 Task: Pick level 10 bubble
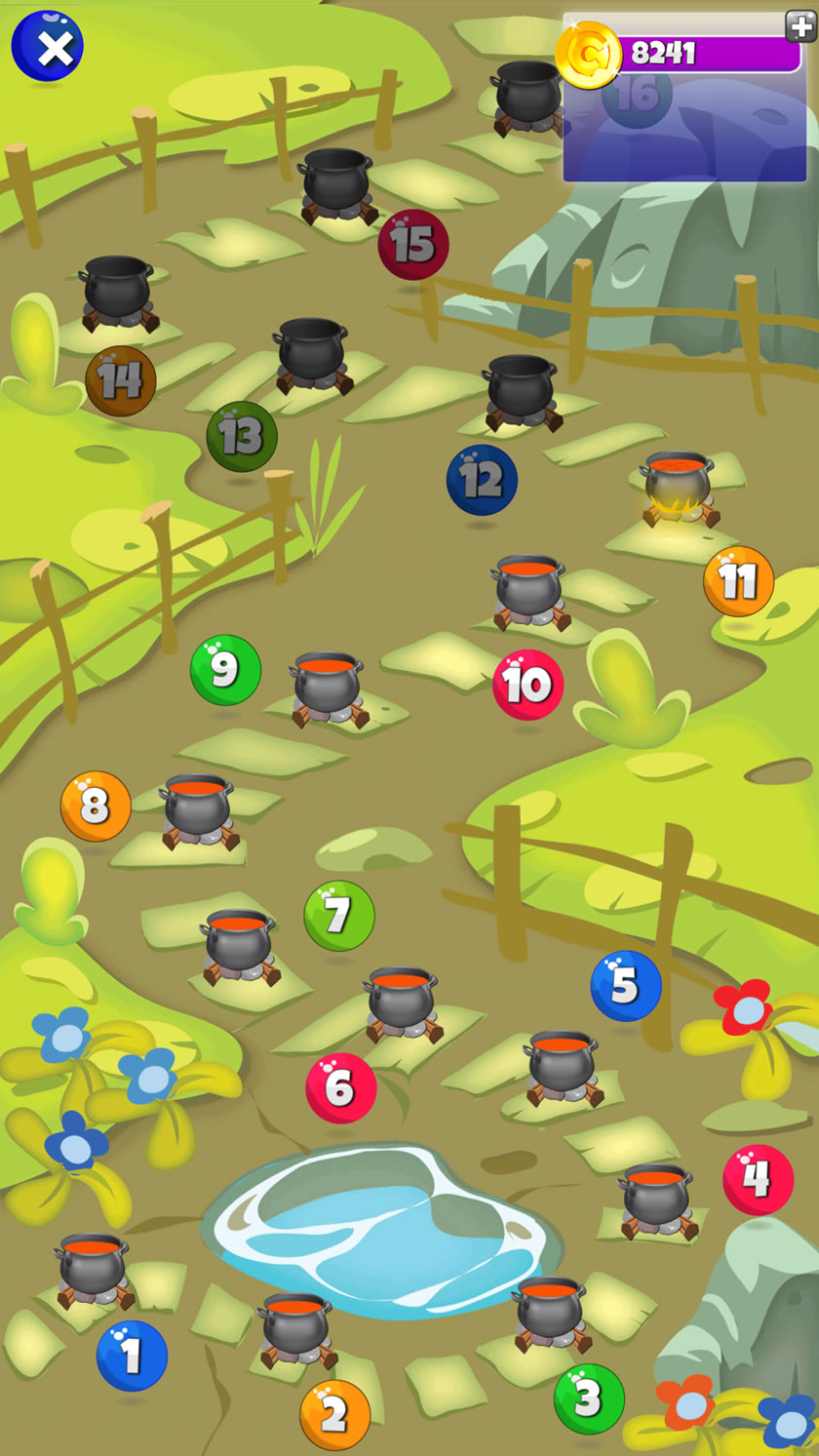point(527,685)
